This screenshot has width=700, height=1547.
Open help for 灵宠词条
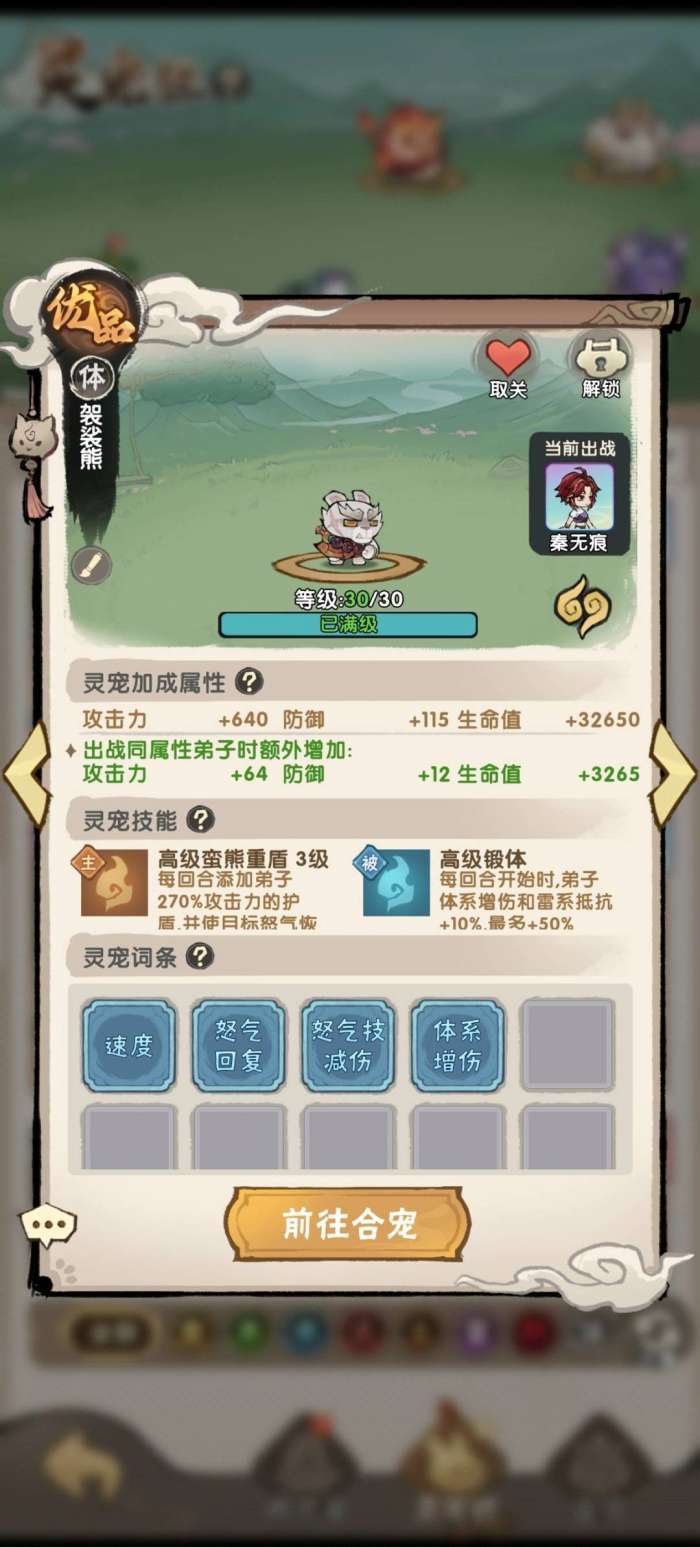coord(201,957)
